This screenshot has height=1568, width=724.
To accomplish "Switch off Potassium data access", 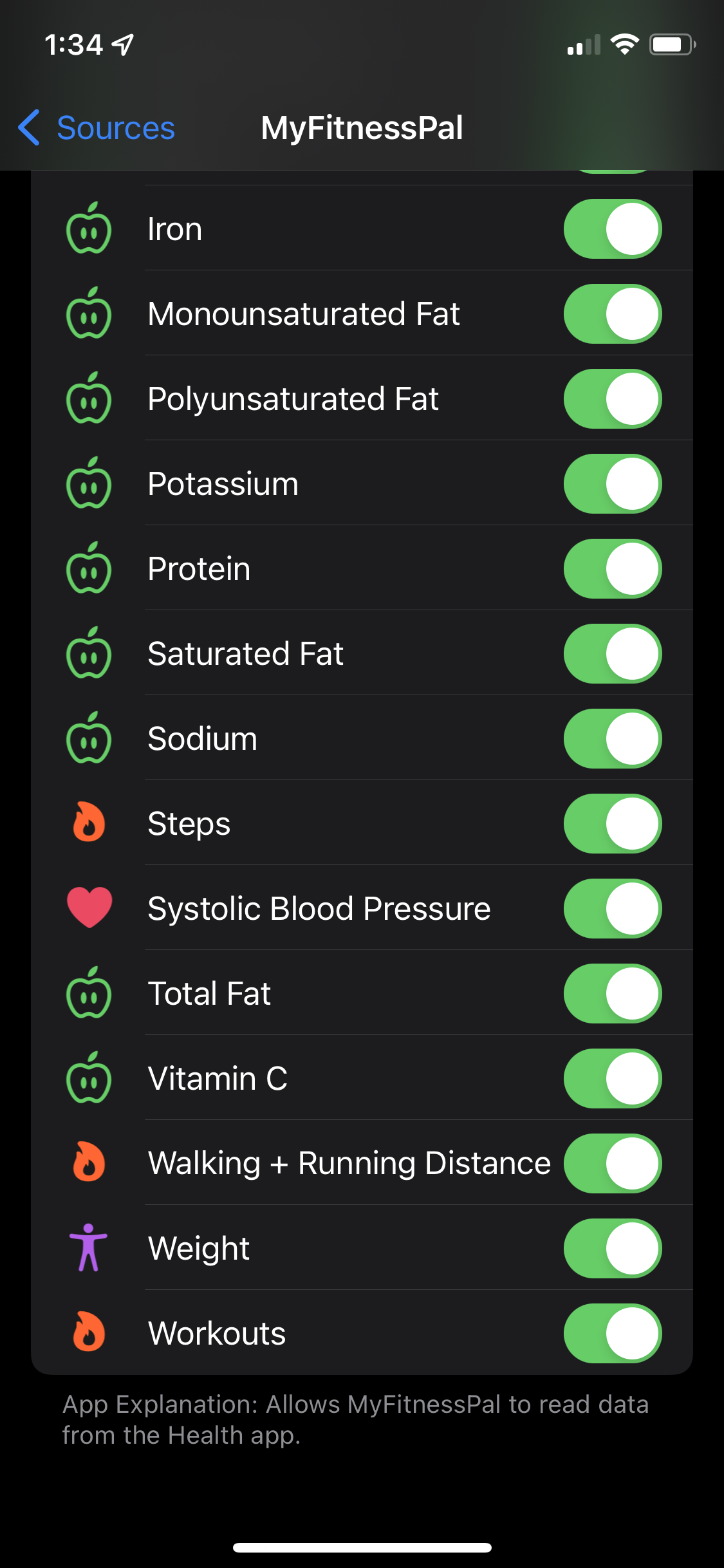I will (612, 484).
